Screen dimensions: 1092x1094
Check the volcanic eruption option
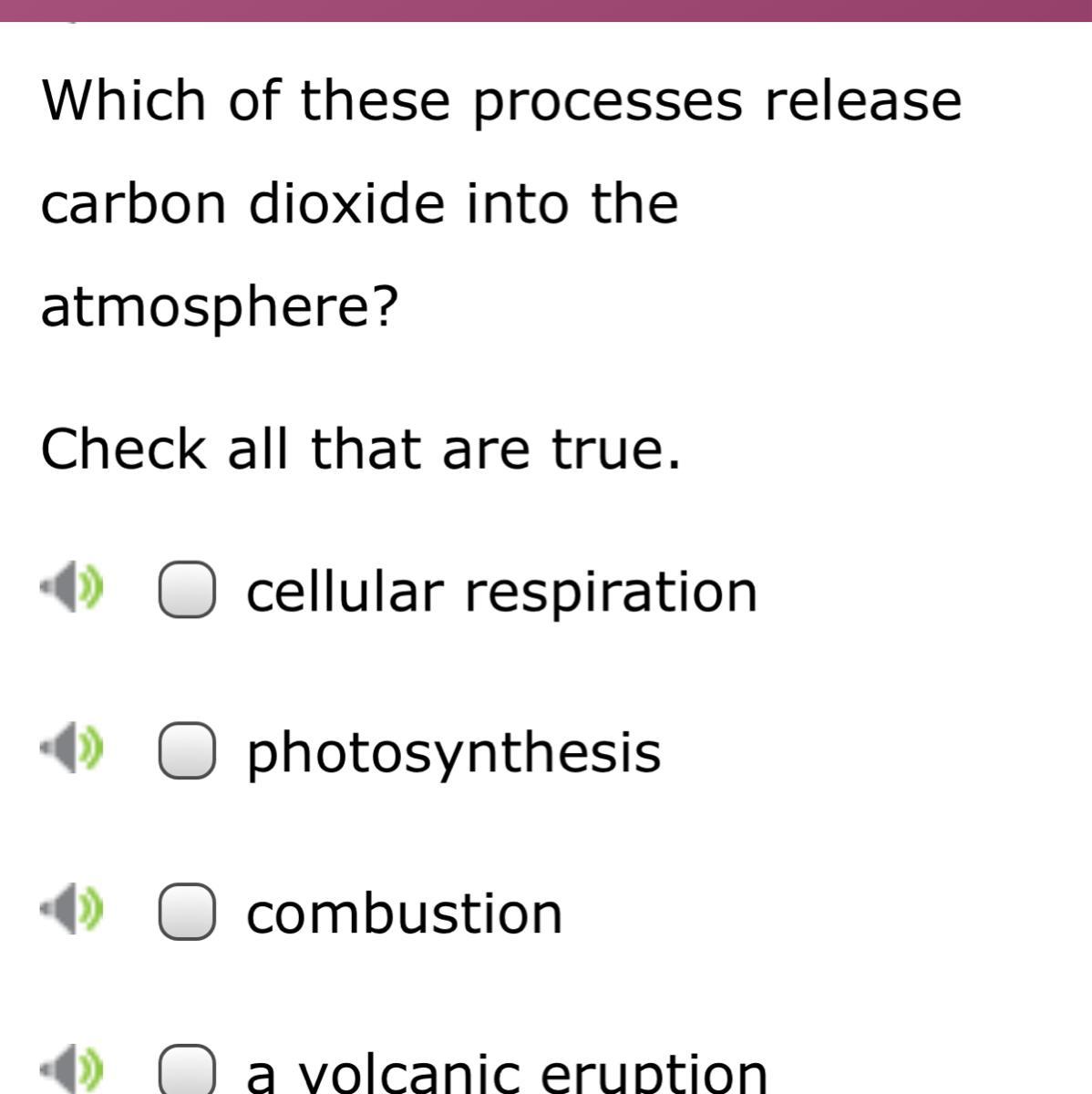tap(188, 1069)
